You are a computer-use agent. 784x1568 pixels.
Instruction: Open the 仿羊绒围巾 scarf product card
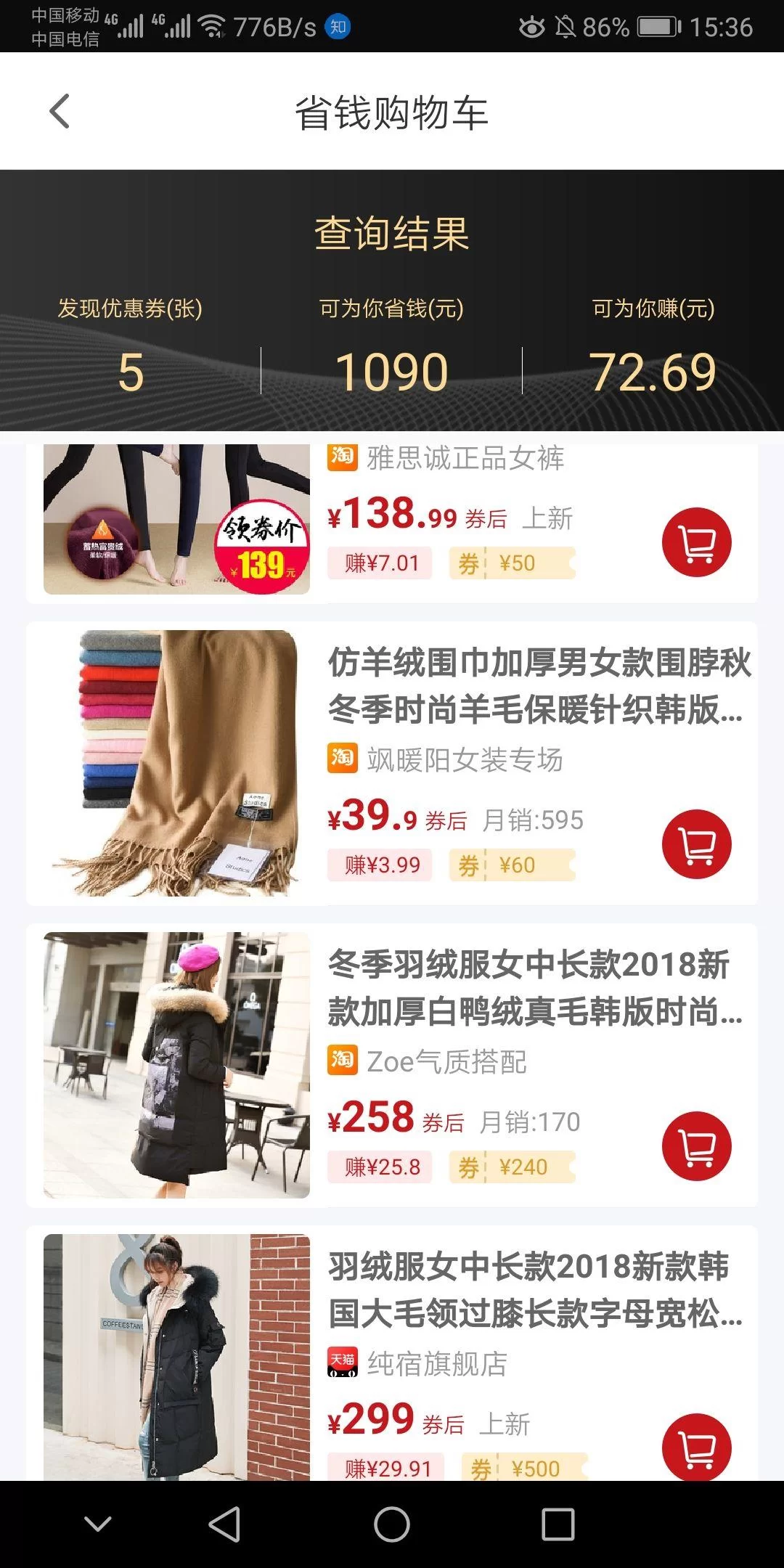point(537,686)
